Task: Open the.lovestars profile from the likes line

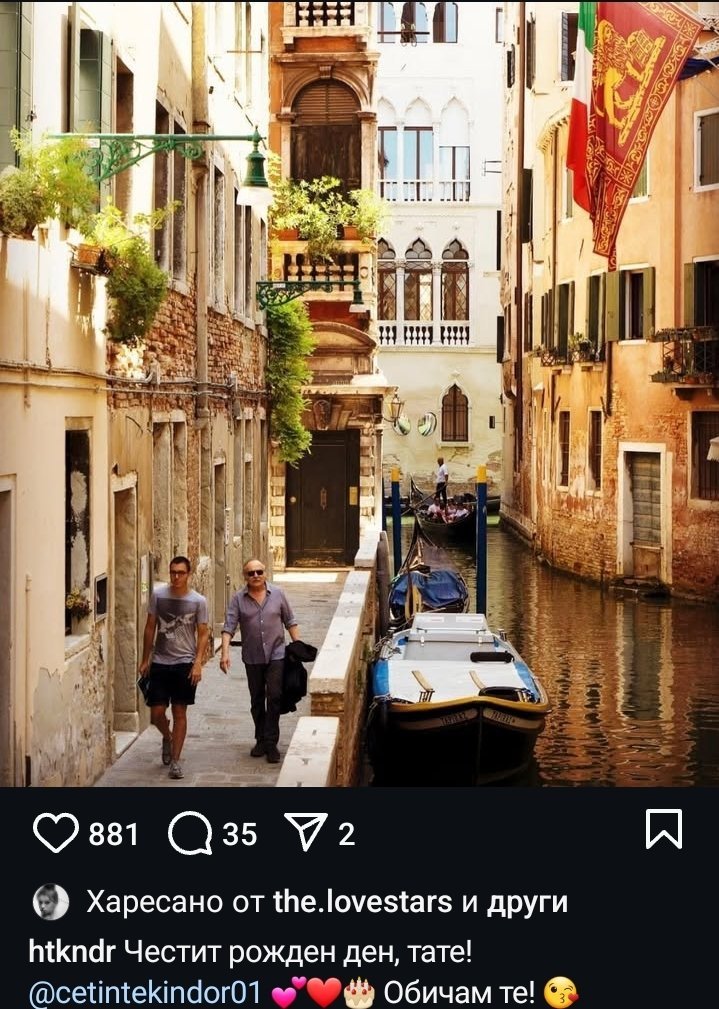Action: pyautogui.click(x=363, y=902)
